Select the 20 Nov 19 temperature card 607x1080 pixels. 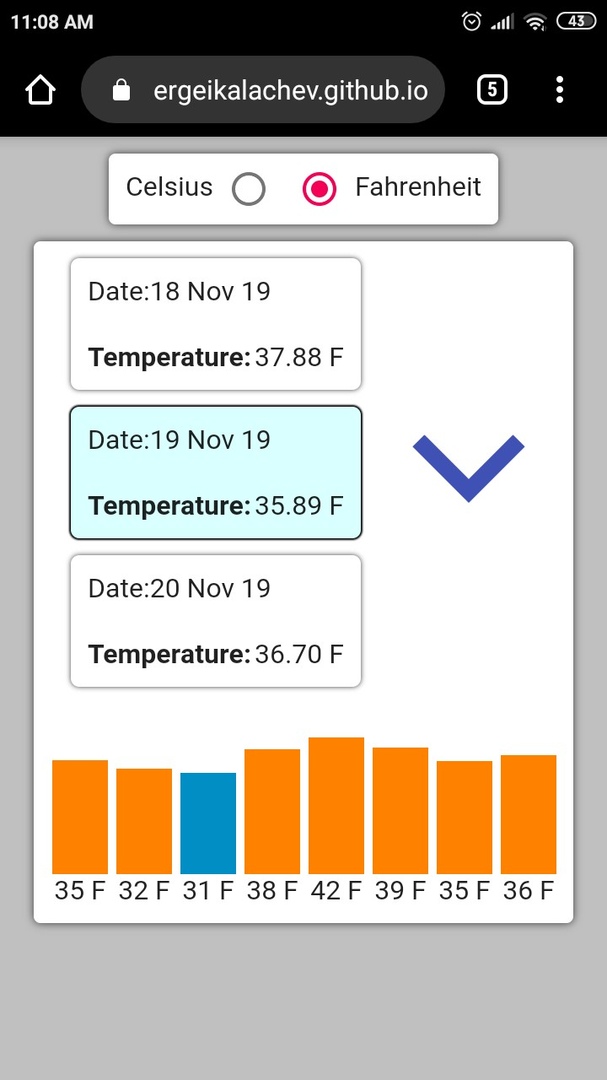215,621
